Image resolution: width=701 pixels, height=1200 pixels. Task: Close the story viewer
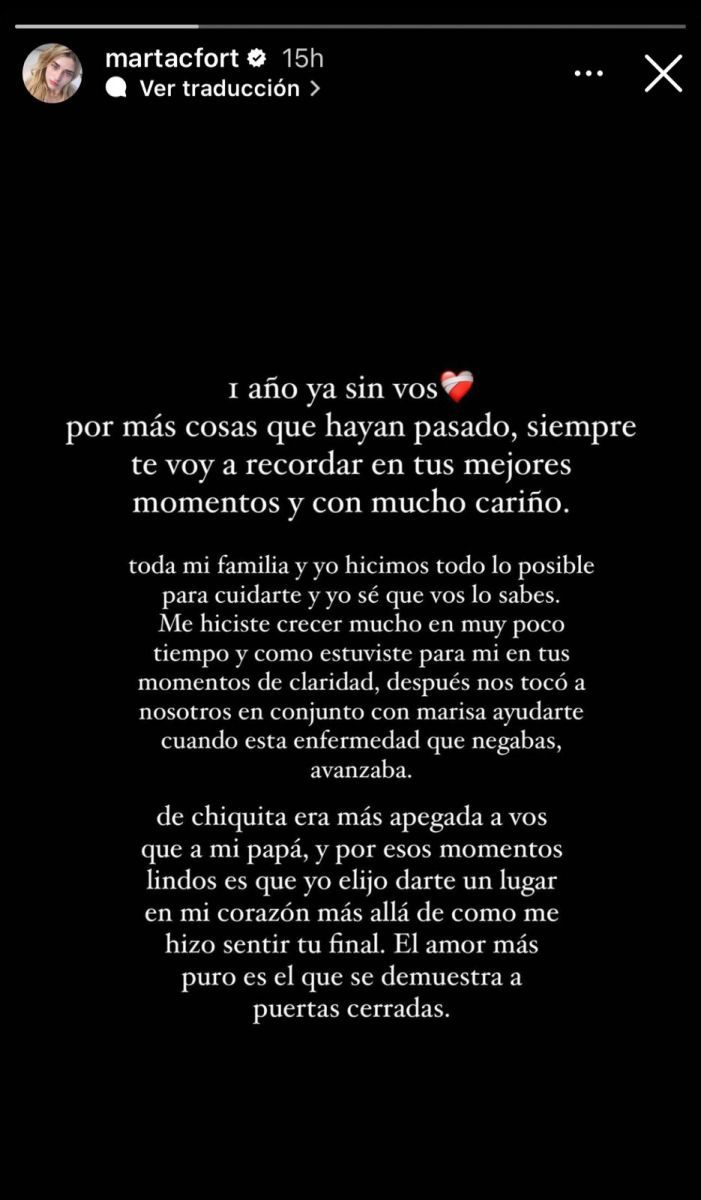click(x=663, y=73)
